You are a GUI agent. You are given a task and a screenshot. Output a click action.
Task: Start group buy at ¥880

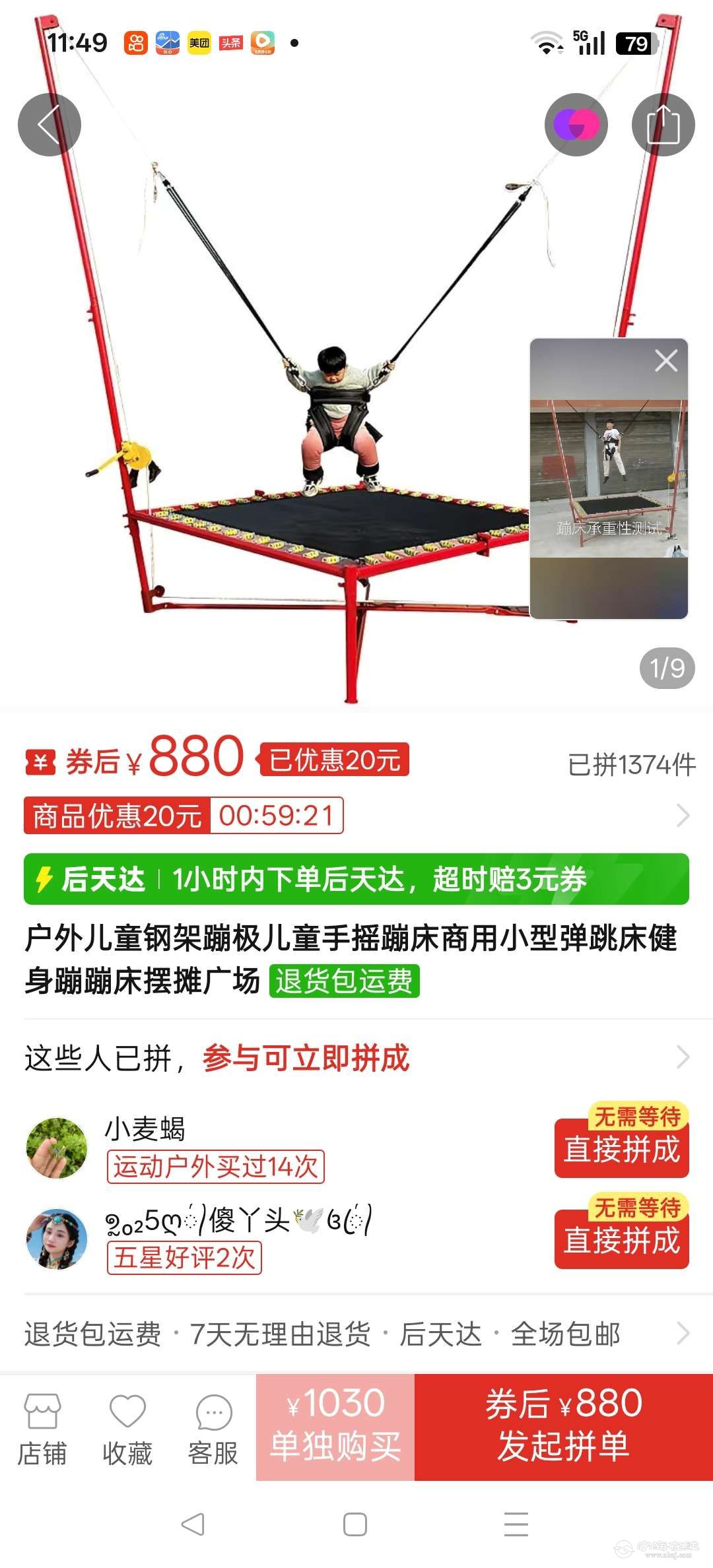(564, 1427)
